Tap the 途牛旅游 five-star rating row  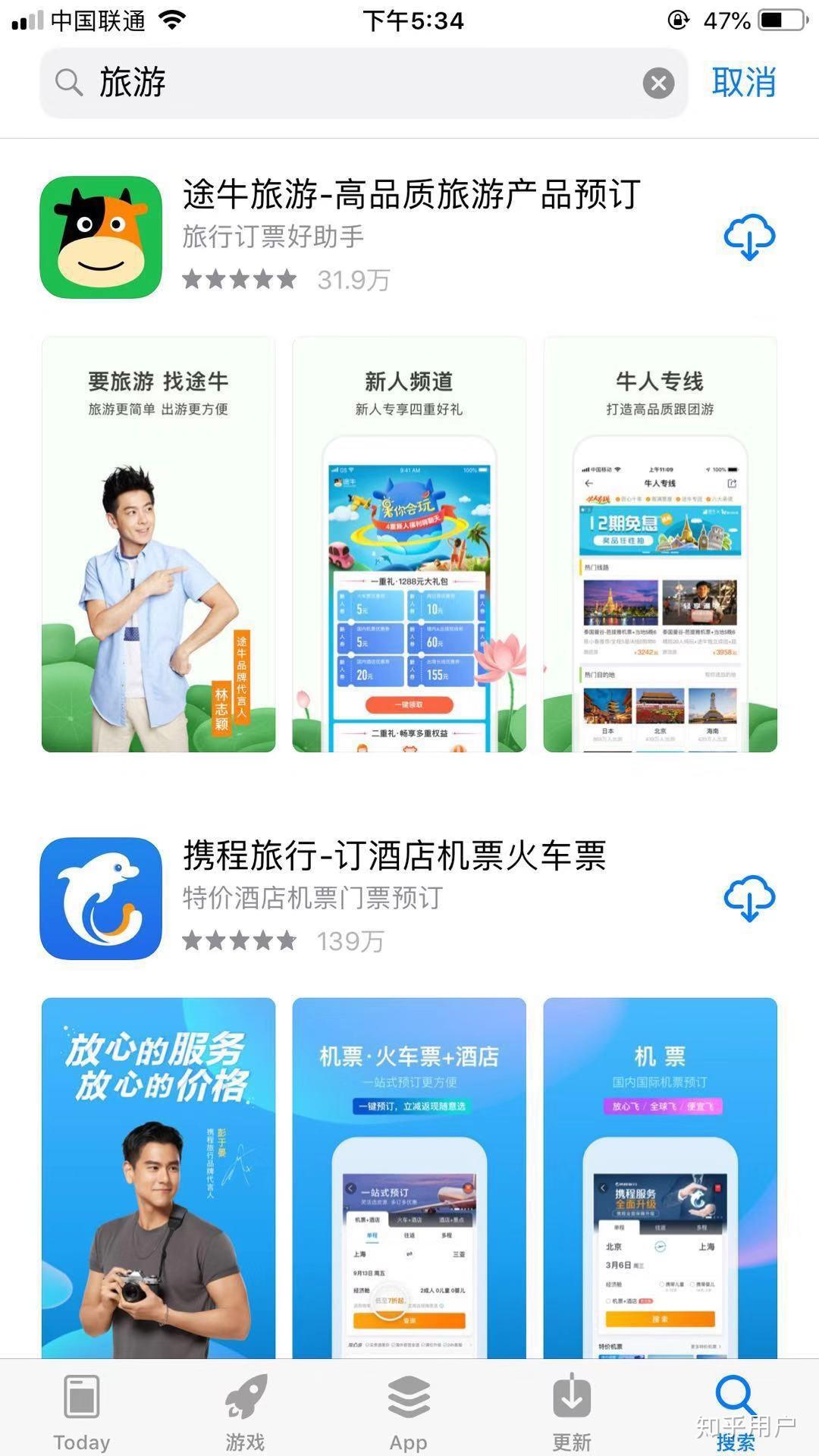[x=239, y=281]
